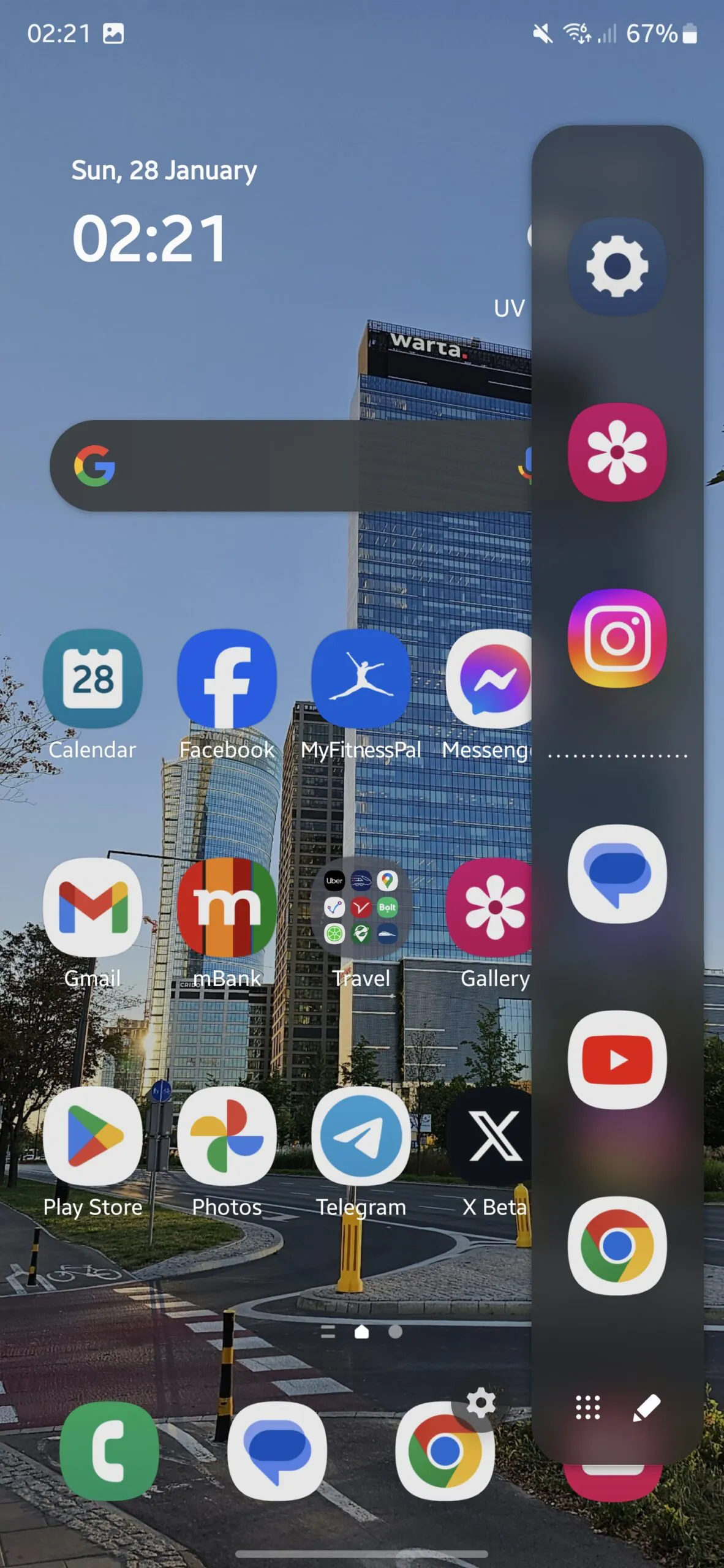724x1568 pixels.
Task: Launch the mBank app
Action: [227, 907]
